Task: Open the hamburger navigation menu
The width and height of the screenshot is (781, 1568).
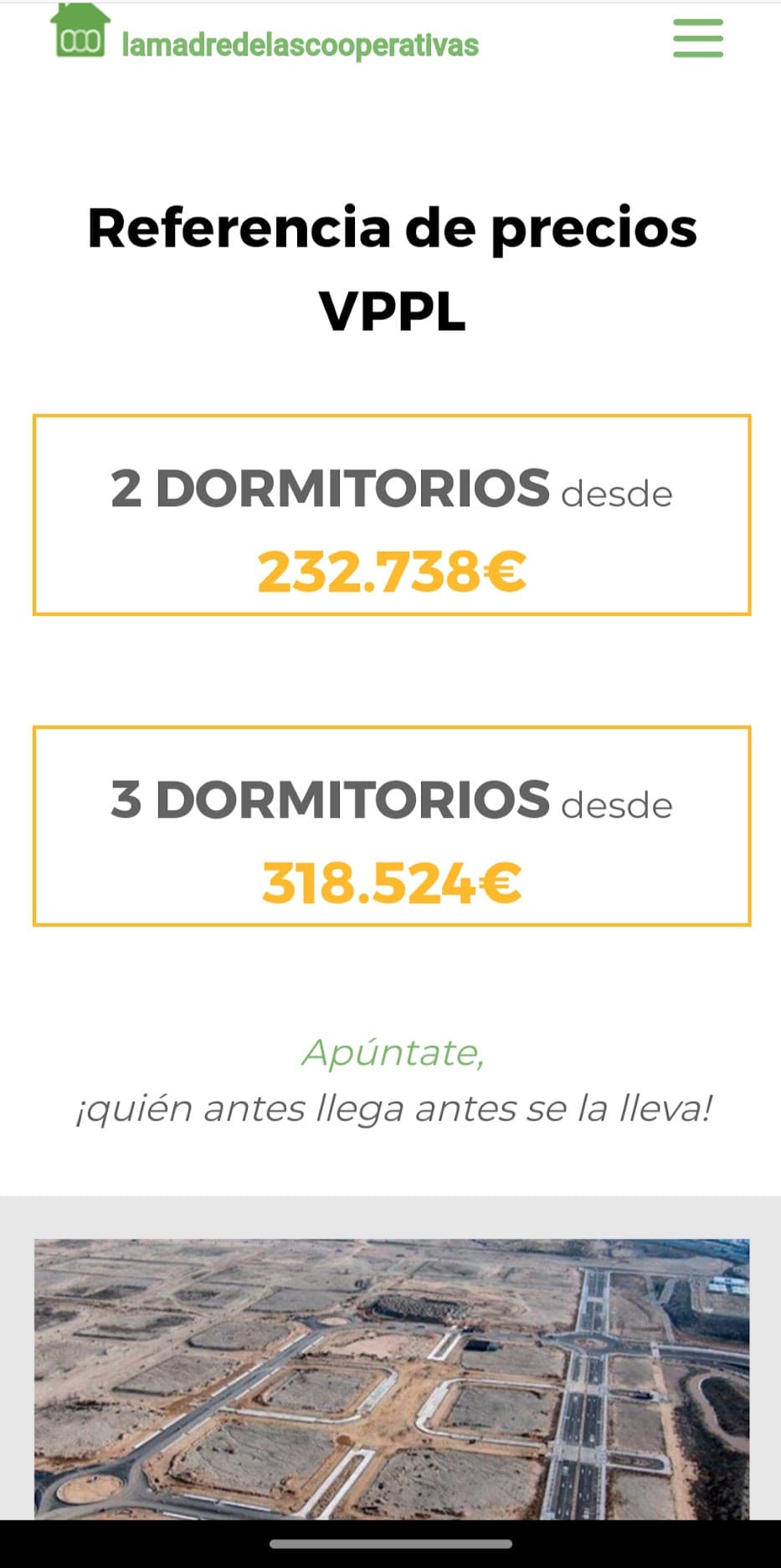Action: pyautogui.click(x=697, y=39)
